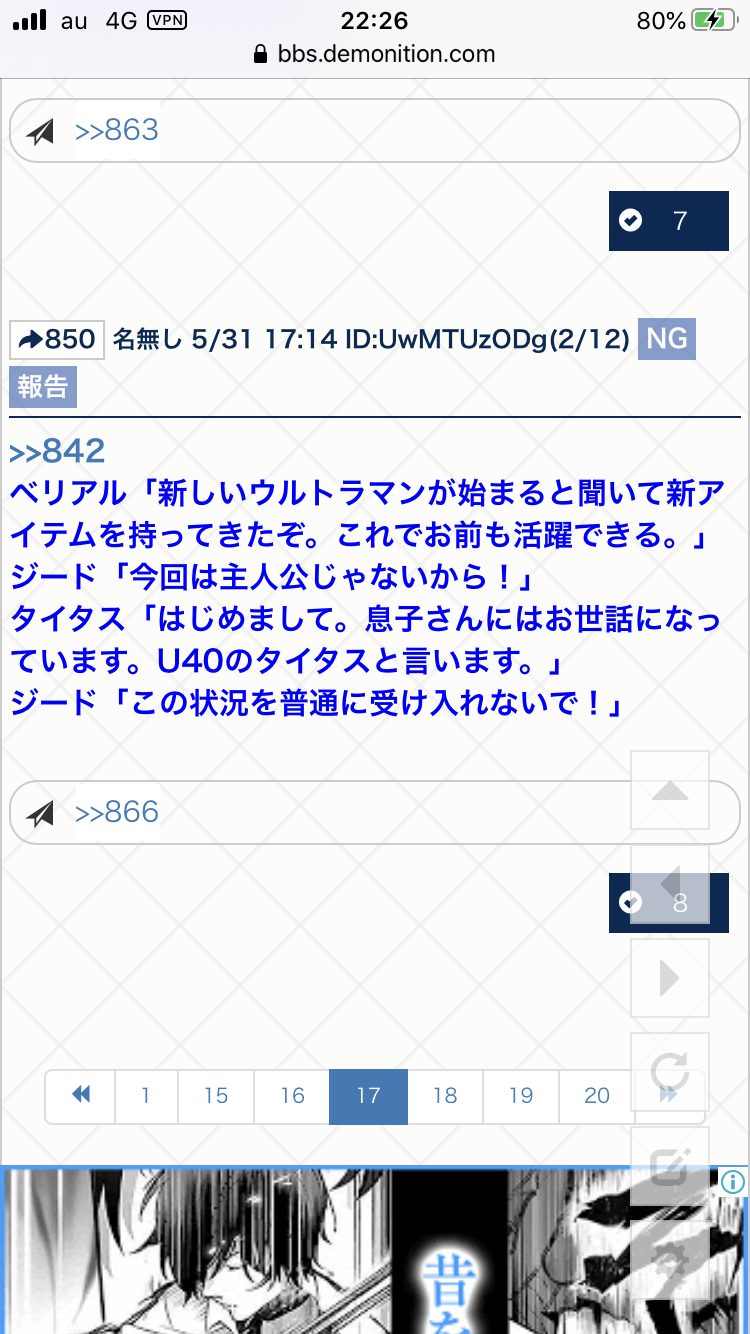Open the floating write-post icon
750x1334 pixels.
tap(670, 1166)
